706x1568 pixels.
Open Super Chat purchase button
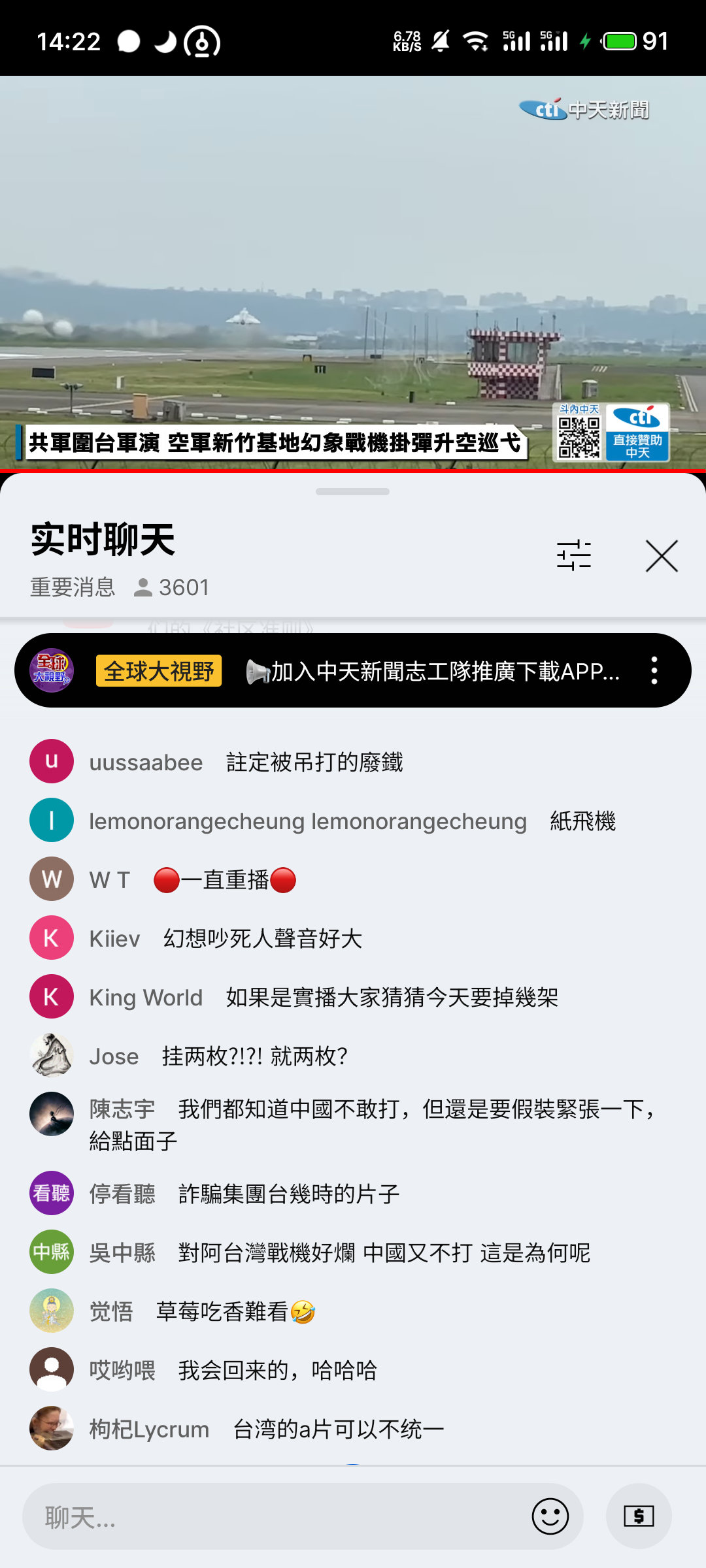click(639, 1516)
